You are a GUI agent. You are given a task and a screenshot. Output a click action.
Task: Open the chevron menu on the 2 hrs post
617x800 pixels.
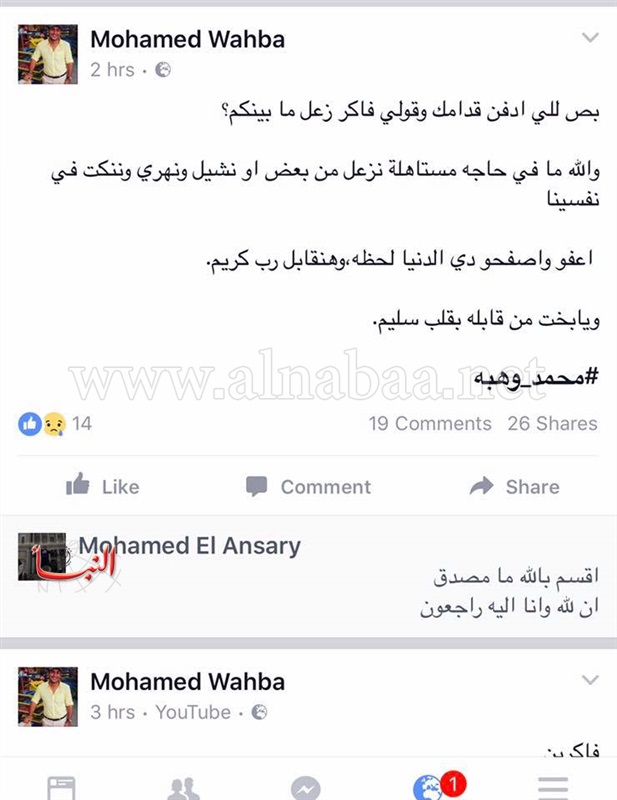tap(590, 39)
